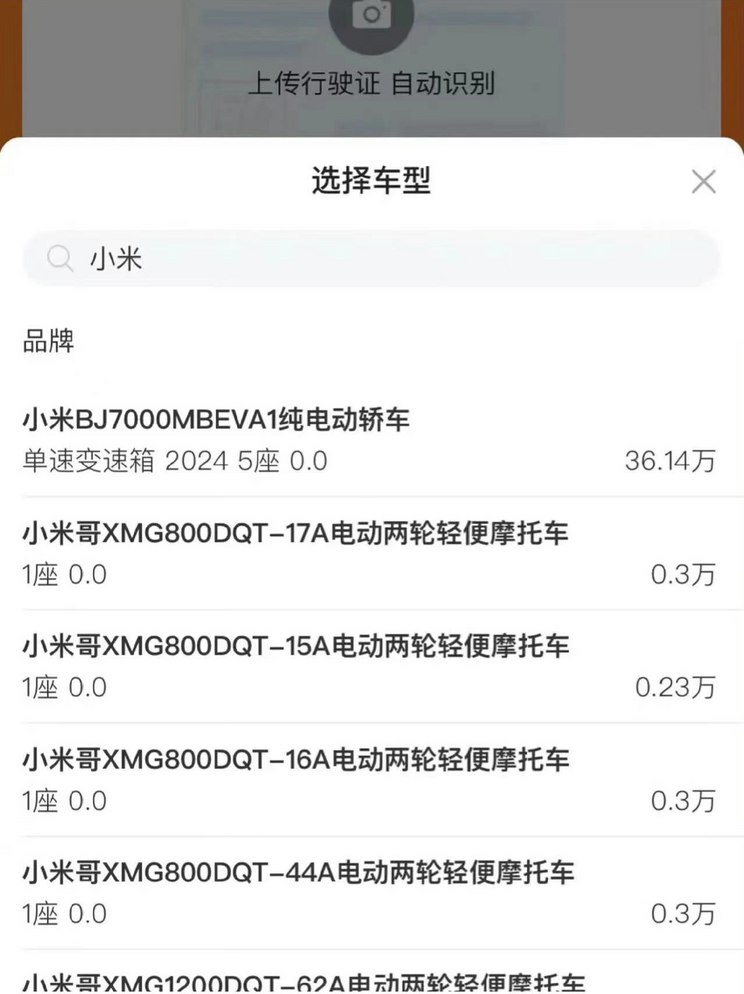Tap 单速变速箱 2024 5座 0.0 details line
This screenshot has height=994, width=744.
(x=175, y=462)
